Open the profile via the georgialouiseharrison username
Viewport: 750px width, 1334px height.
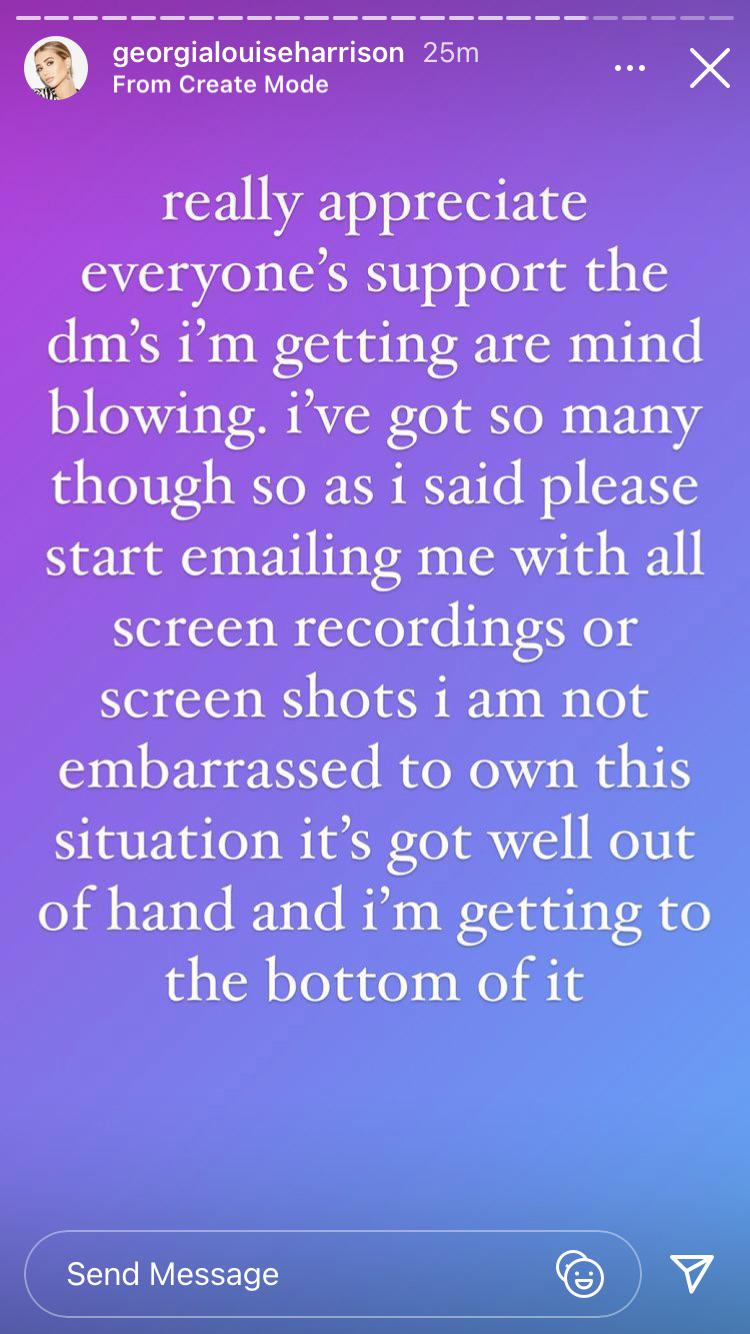[x=259, y=54]
